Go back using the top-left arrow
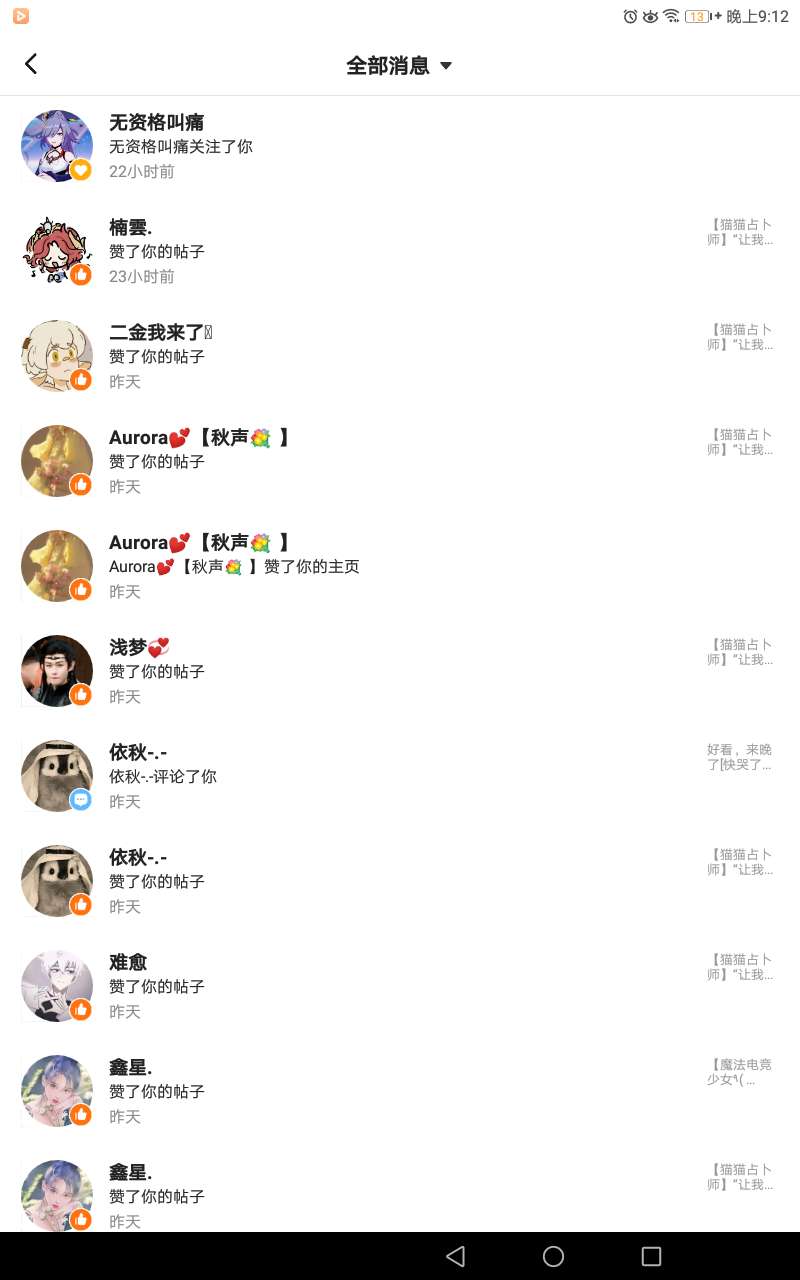 (31, 65)
